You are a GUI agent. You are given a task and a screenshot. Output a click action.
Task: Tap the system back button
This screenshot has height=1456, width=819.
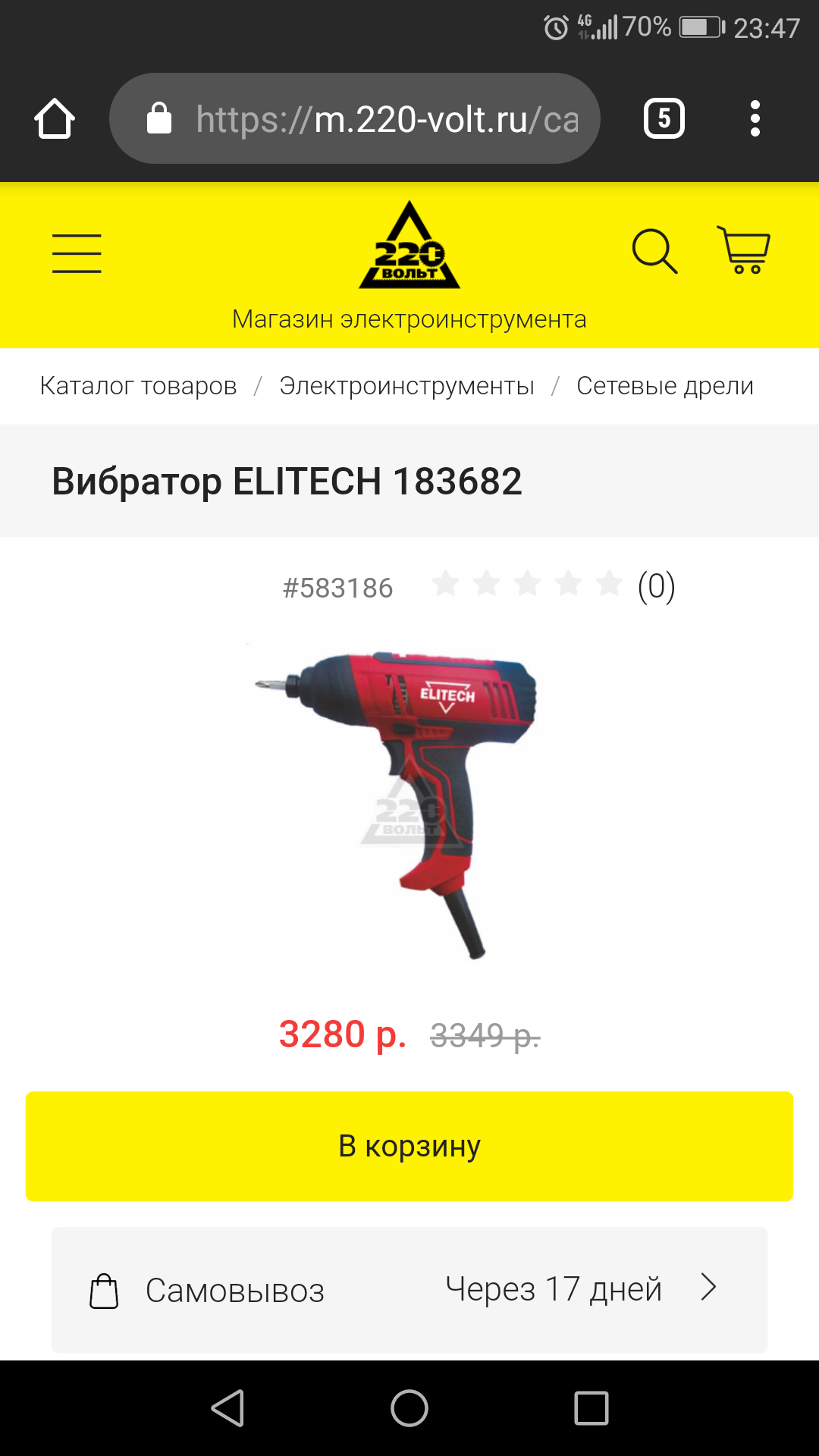(227, 1408)
